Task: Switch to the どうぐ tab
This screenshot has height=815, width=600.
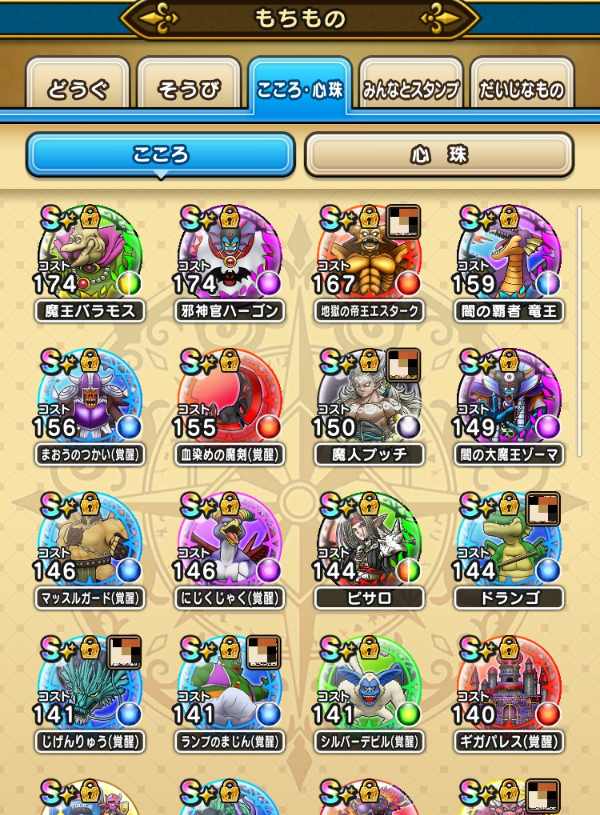Action: click(77, 85)
